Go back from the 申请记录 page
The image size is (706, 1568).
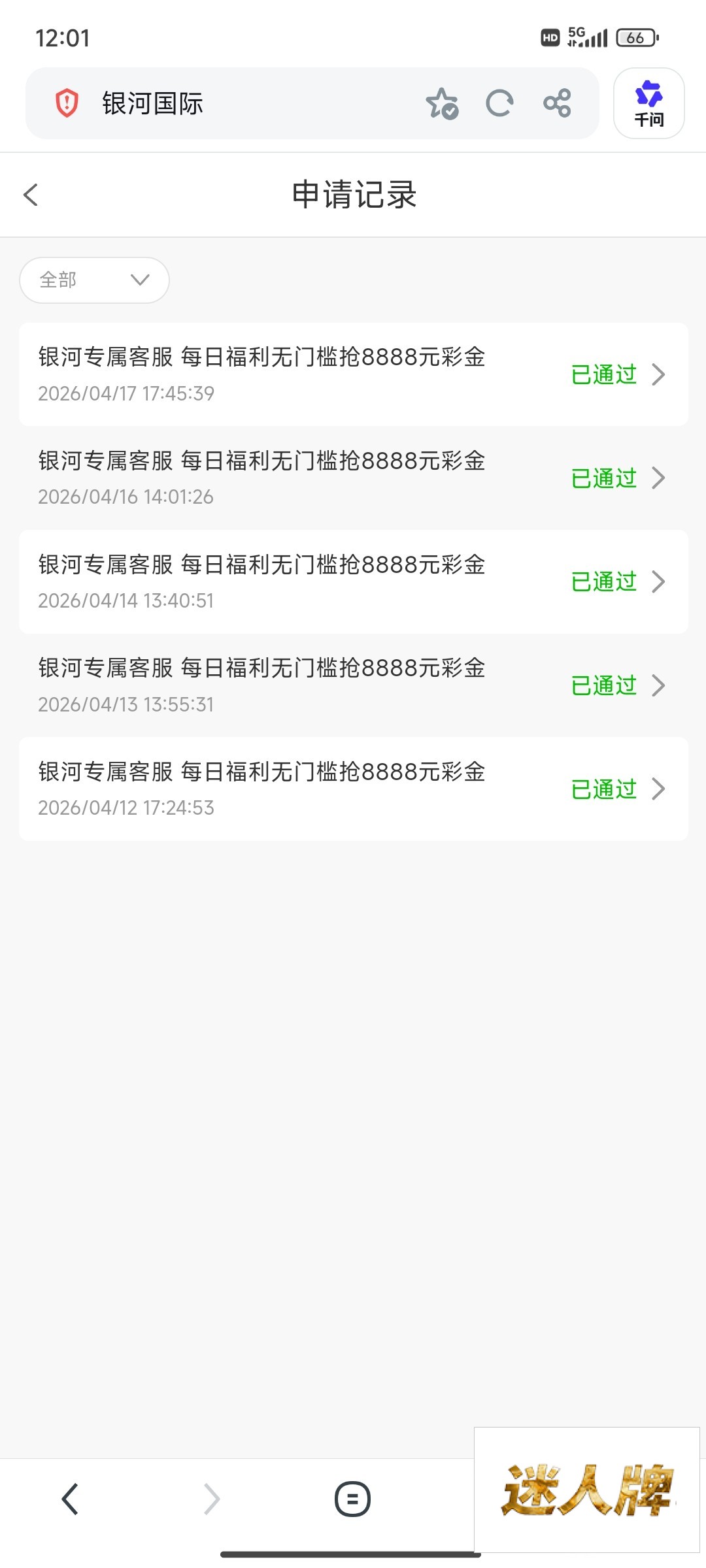(31, 195)
